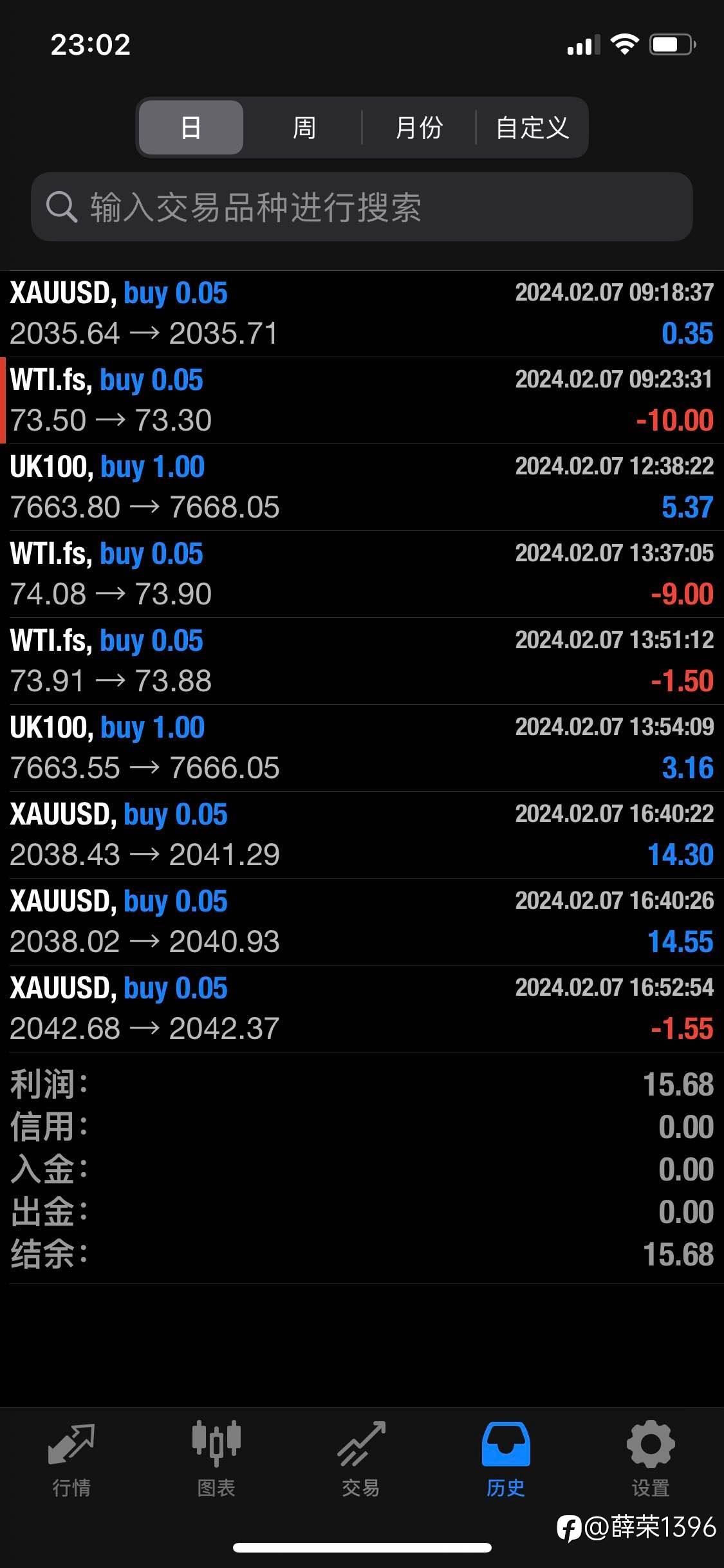724x1568 pixels.
Task: Open the WTI.fs trade closed at 13:51:12
Action: 362,661
